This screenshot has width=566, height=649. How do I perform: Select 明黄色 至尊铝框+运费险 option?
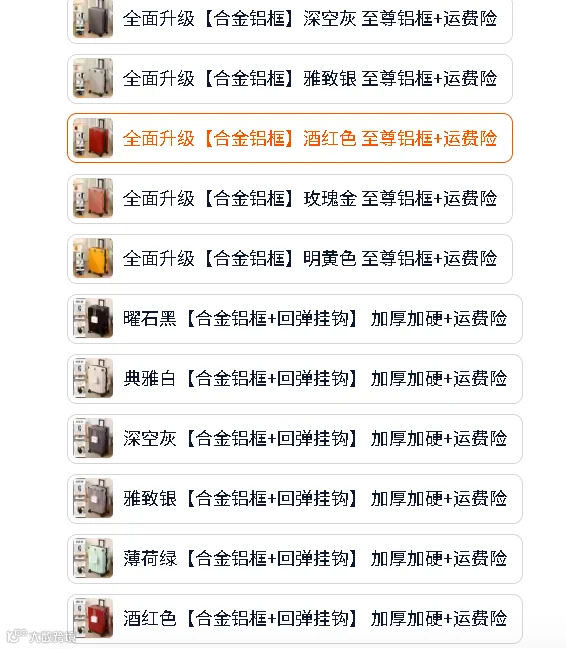pos(290,259)
